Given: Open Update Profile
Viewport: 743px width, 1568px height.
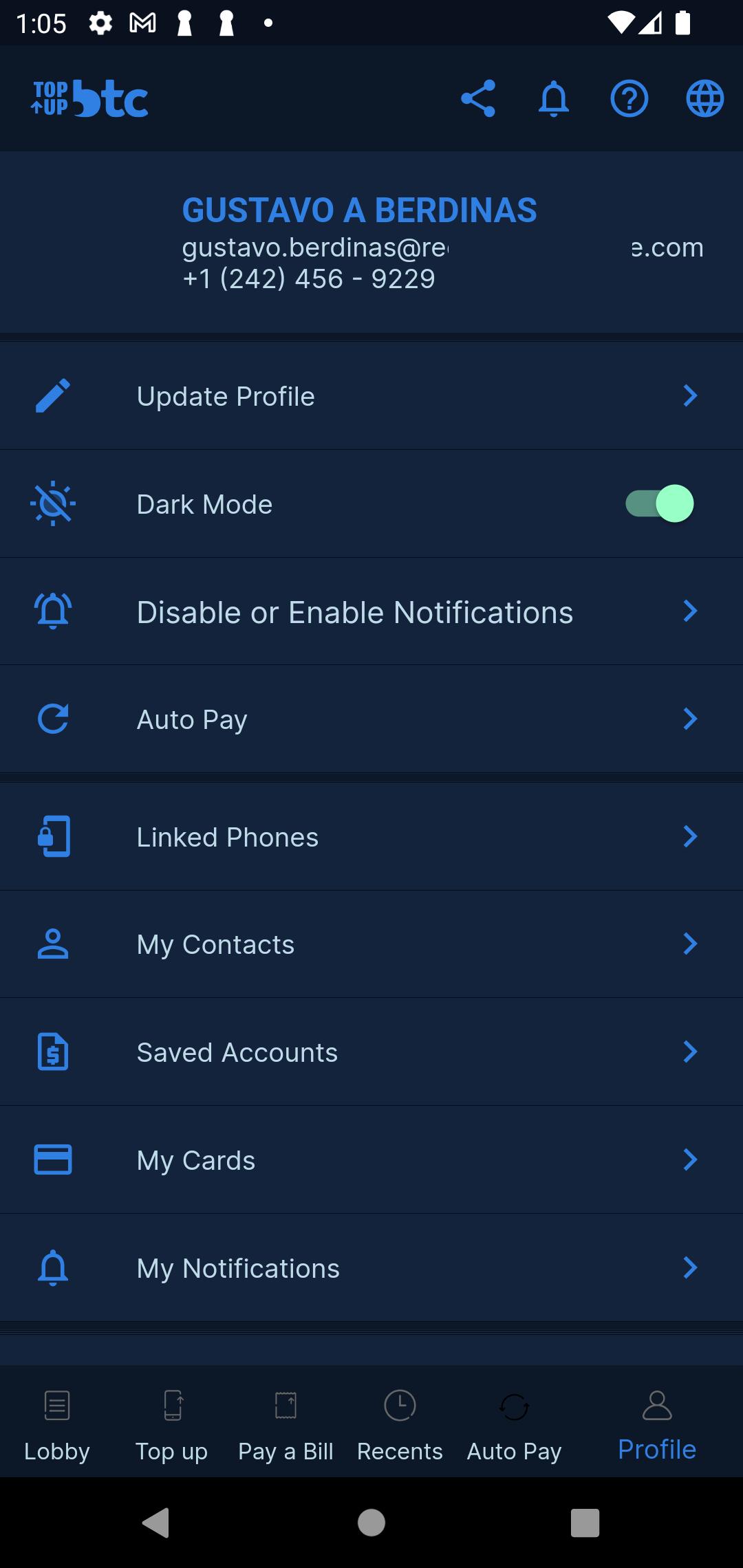Looking at the screenshot, I should click(371, 396).
